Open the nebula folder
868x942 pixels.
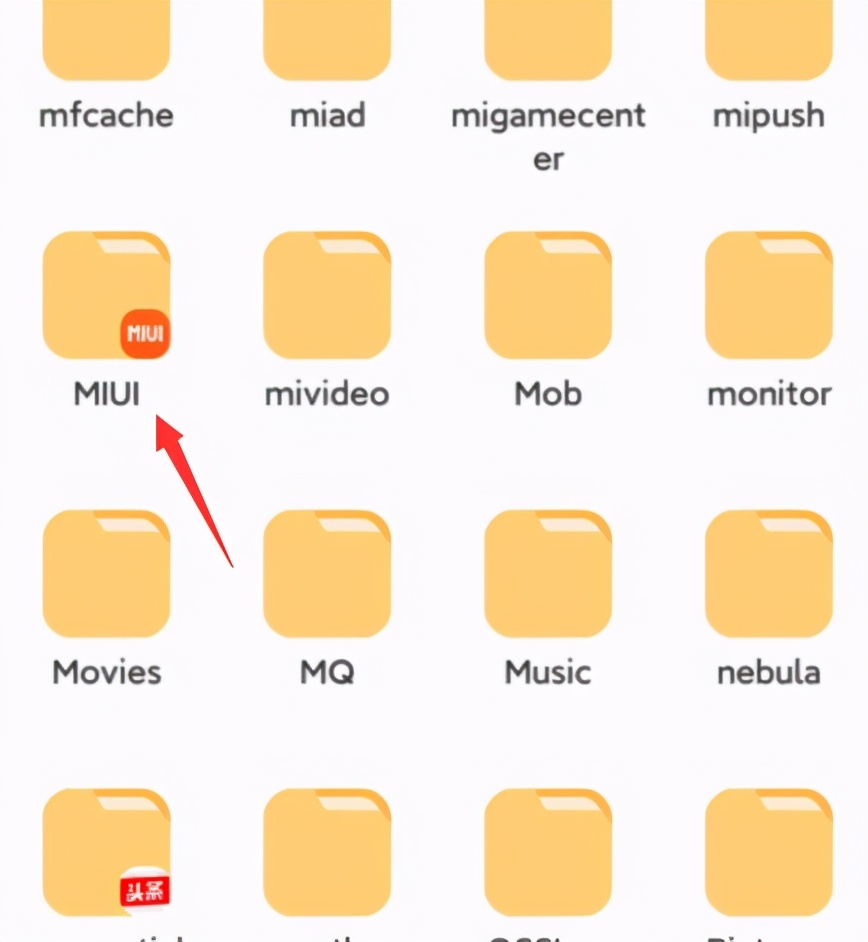coord(768,574)
